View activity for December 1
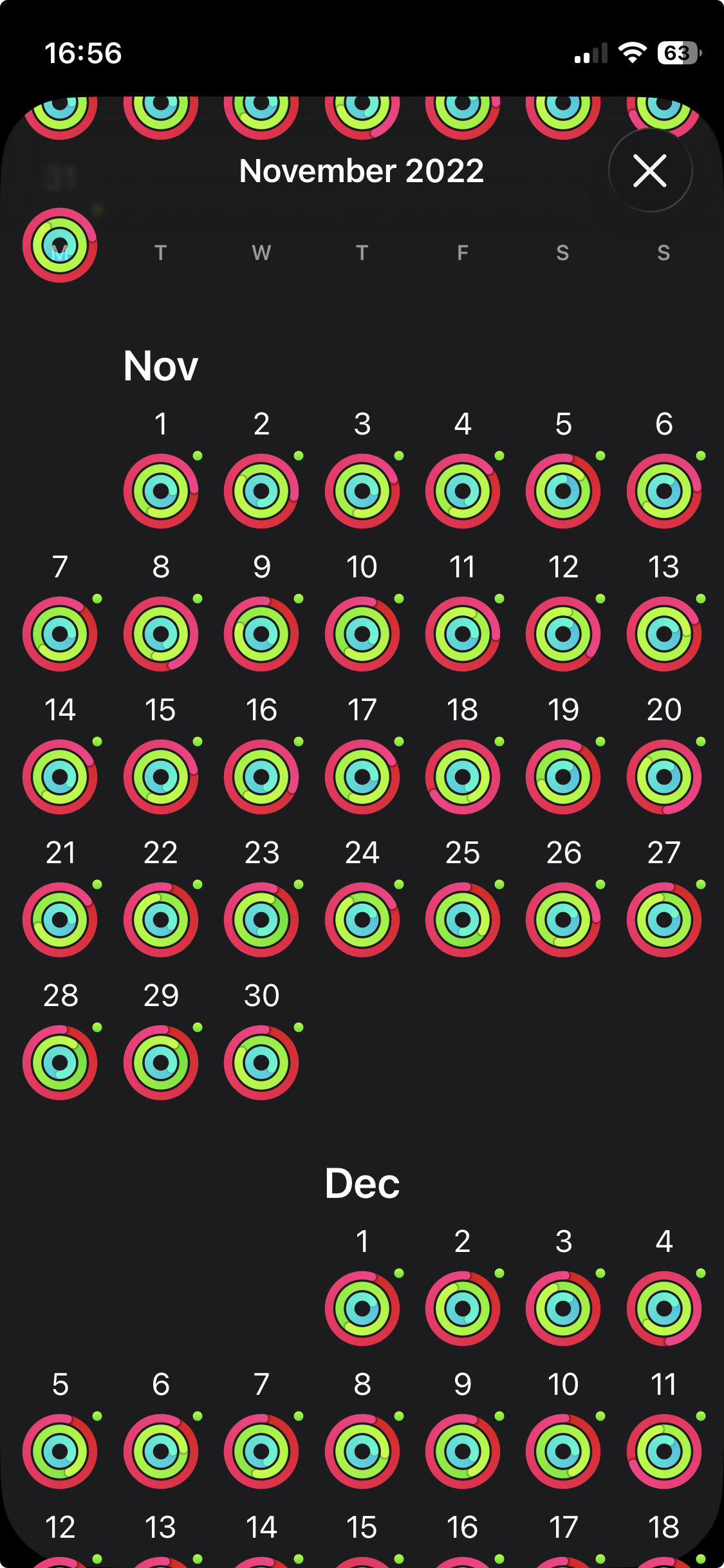The width and height of the screenshot is (724, 1568). coord(362,1308)
